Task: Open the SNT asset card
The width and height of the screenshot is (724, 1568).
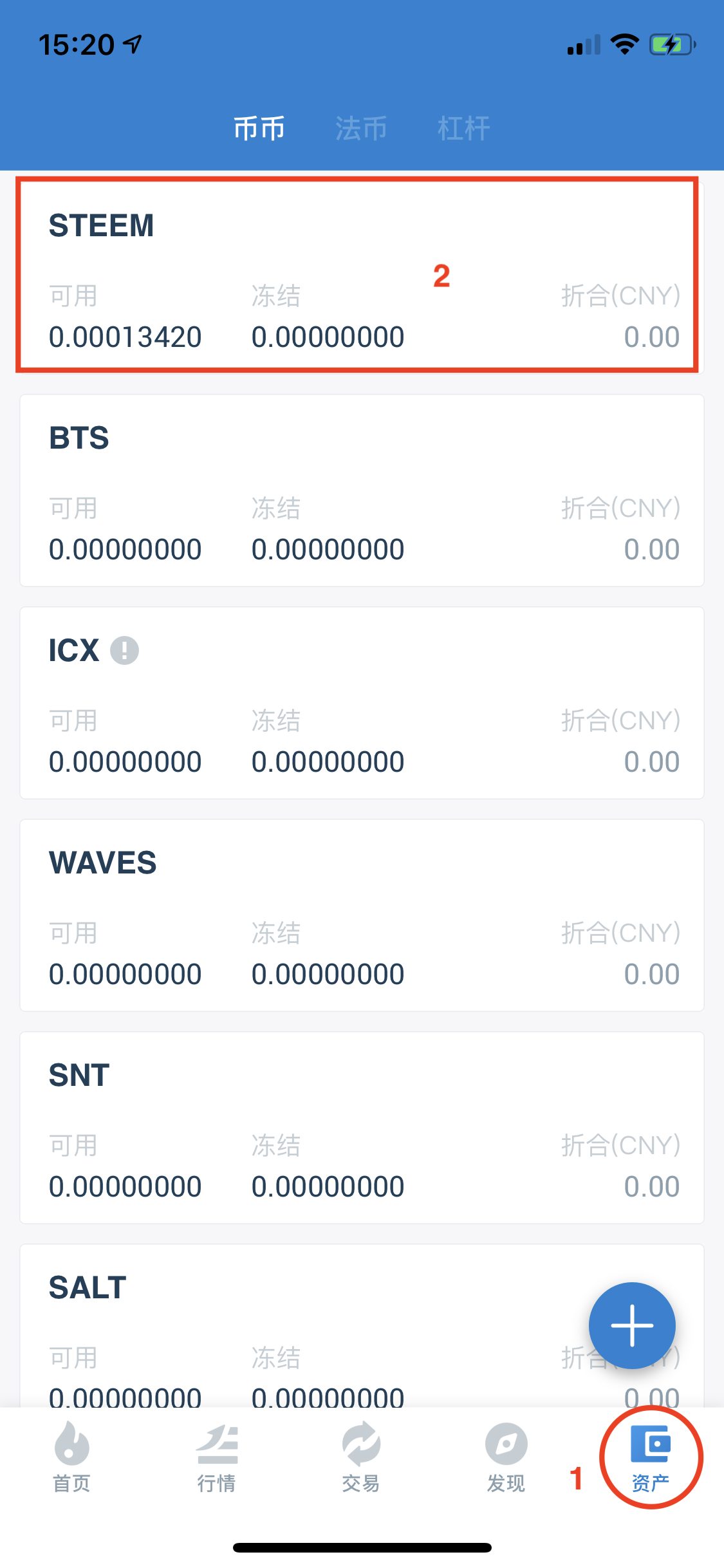Action: [362, 1128]
